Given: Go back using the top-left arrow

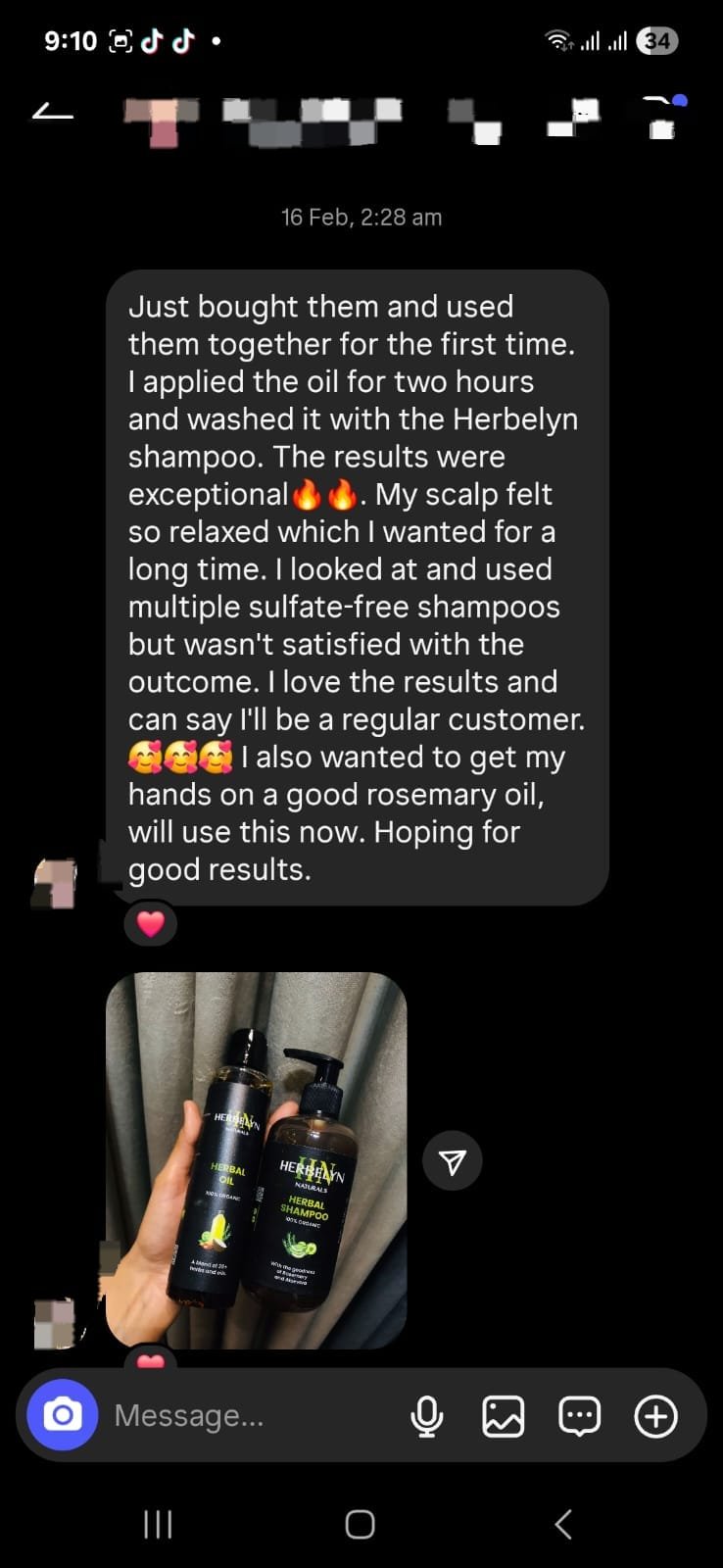Looking at the screenshot, I should (x=53, y=113).
